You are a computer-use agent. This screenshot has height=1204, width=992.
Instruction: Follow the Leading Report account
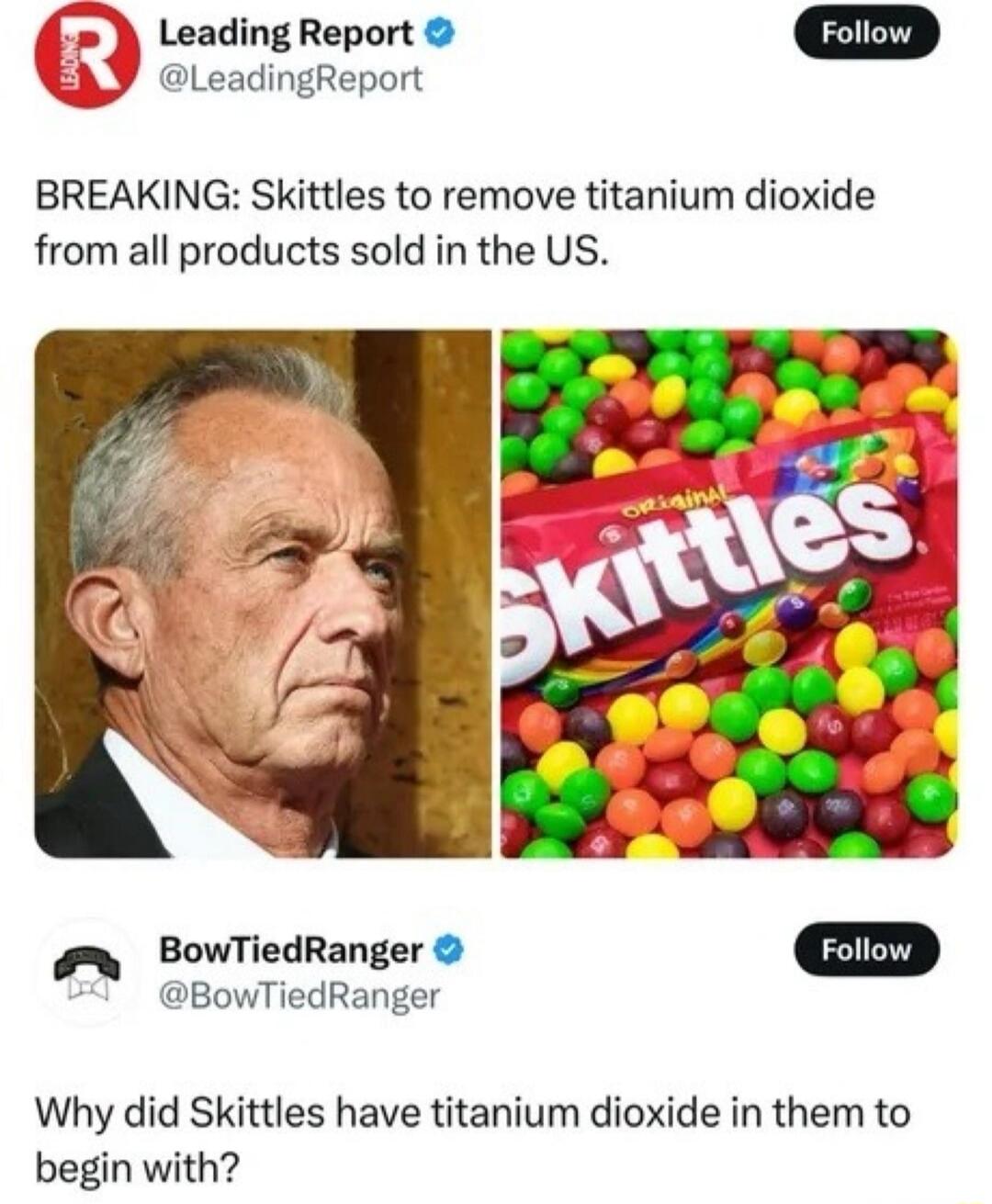tap(866, 33)
